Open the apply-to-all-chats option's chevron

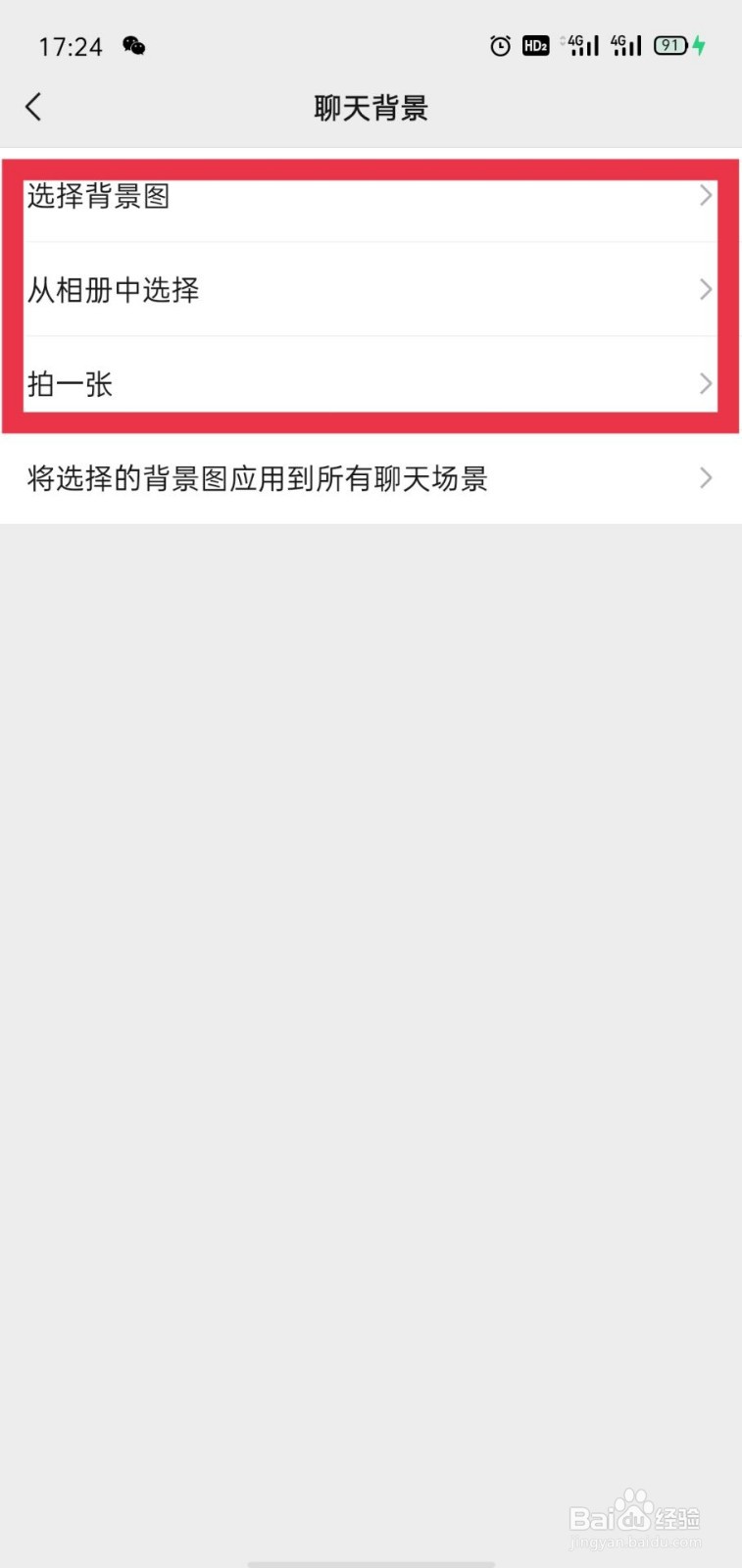pos(706,478)
